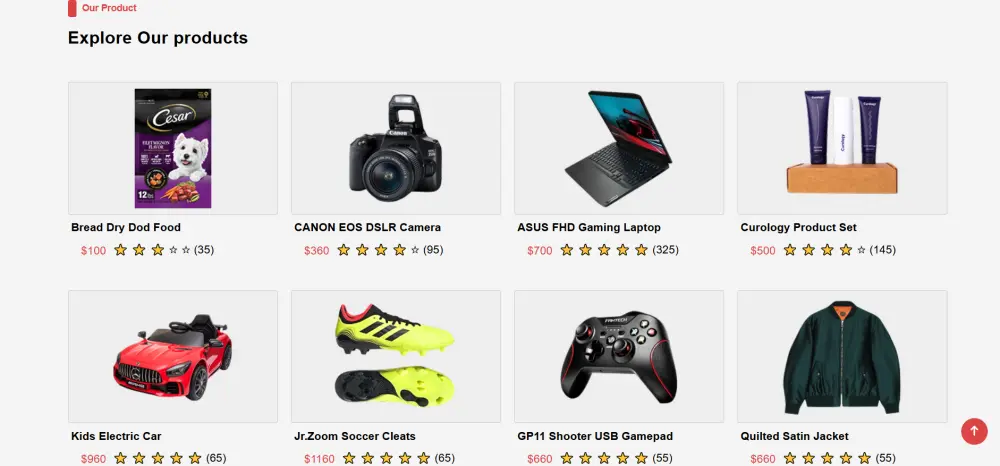Image resolution: width=1000 pixels, height=466 pixels.
Task: Tap the red scroll-to-top arrow button
Action: 974,431
